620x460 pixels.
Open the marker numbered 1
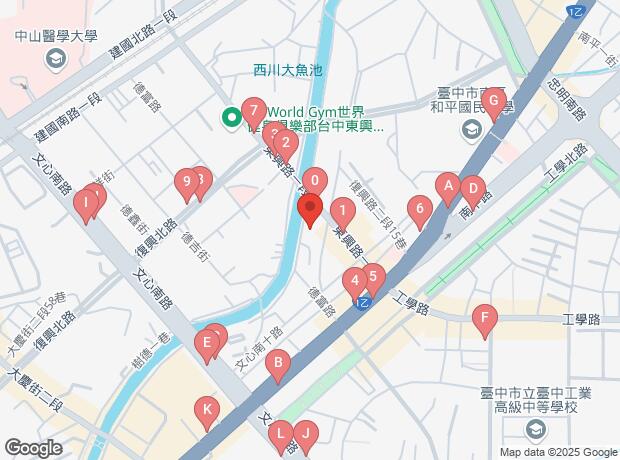[x=343, y=212]
